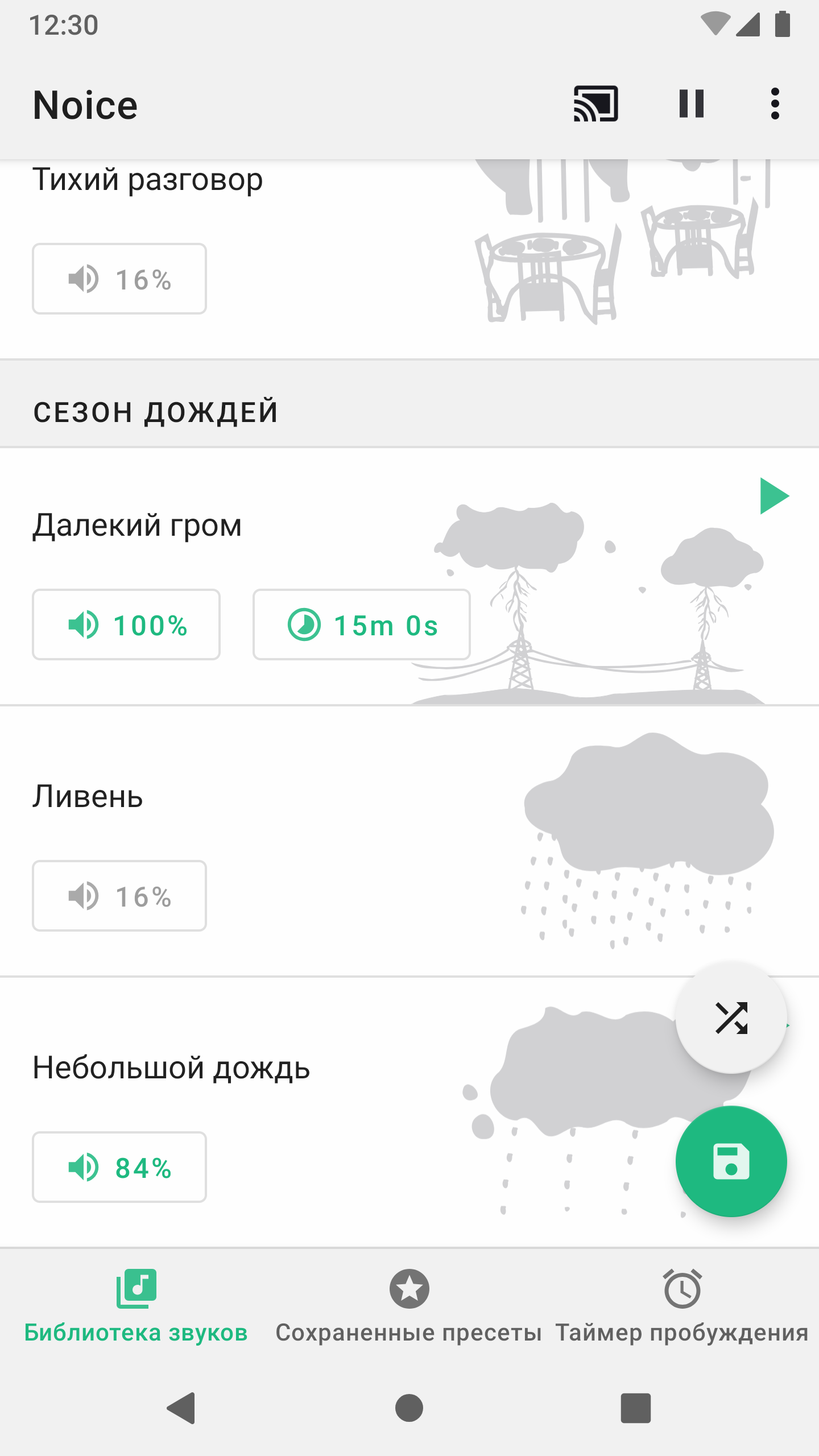Open the cast to device menu

click(x=595, y=104)
